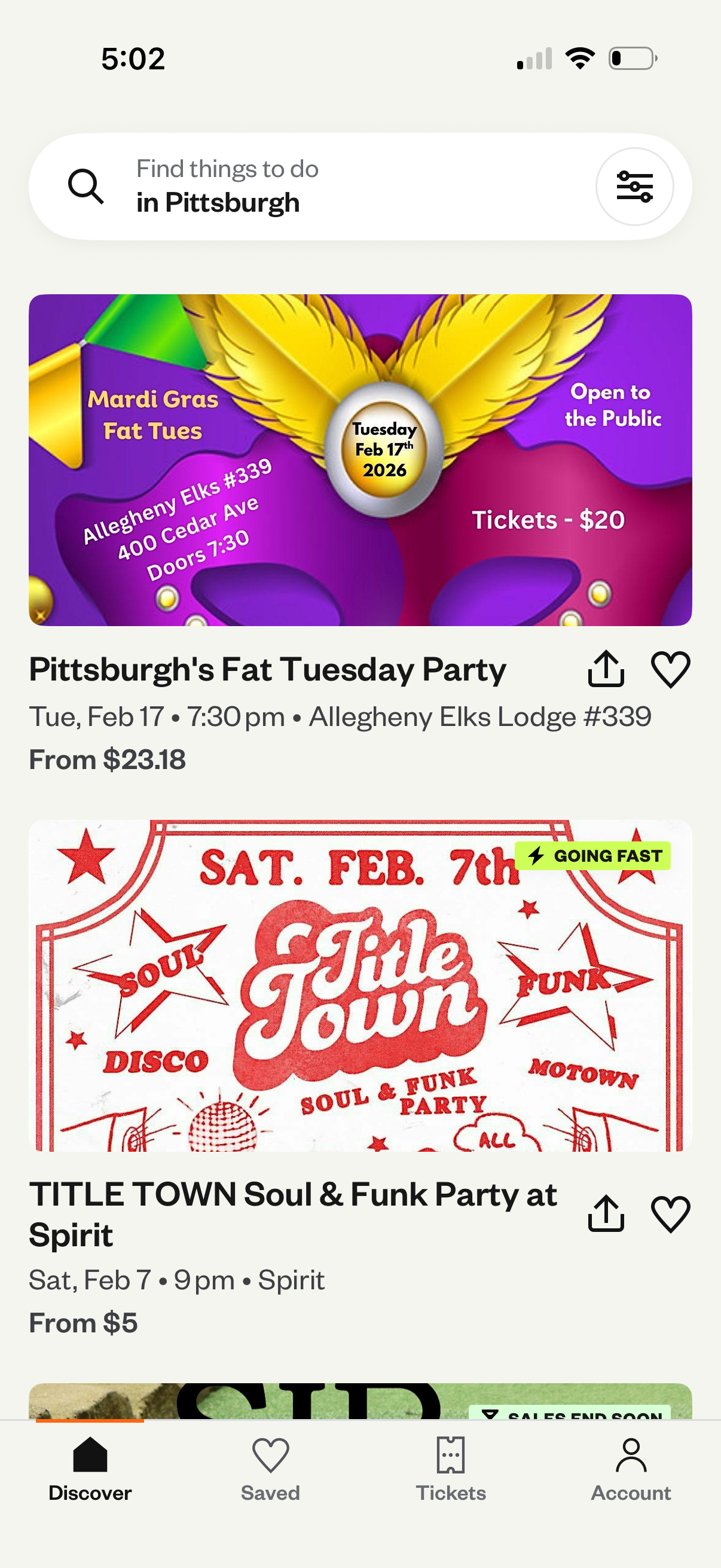The width and height of the screenshot is (721, 1568).
Task: Open the 'in Pittsburgh' location selector
Action: (x=218, y=202)
